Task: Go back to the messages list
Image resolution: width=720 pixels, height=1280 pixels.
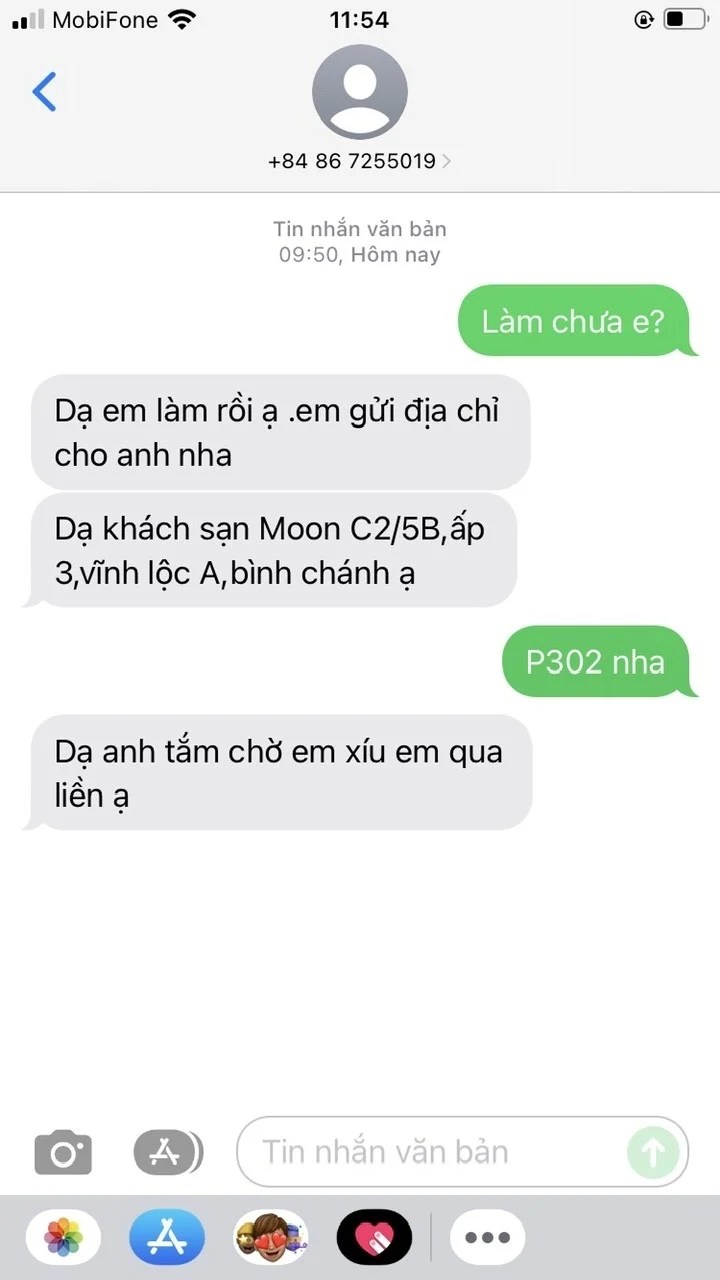Action: (x=45, y=92)
